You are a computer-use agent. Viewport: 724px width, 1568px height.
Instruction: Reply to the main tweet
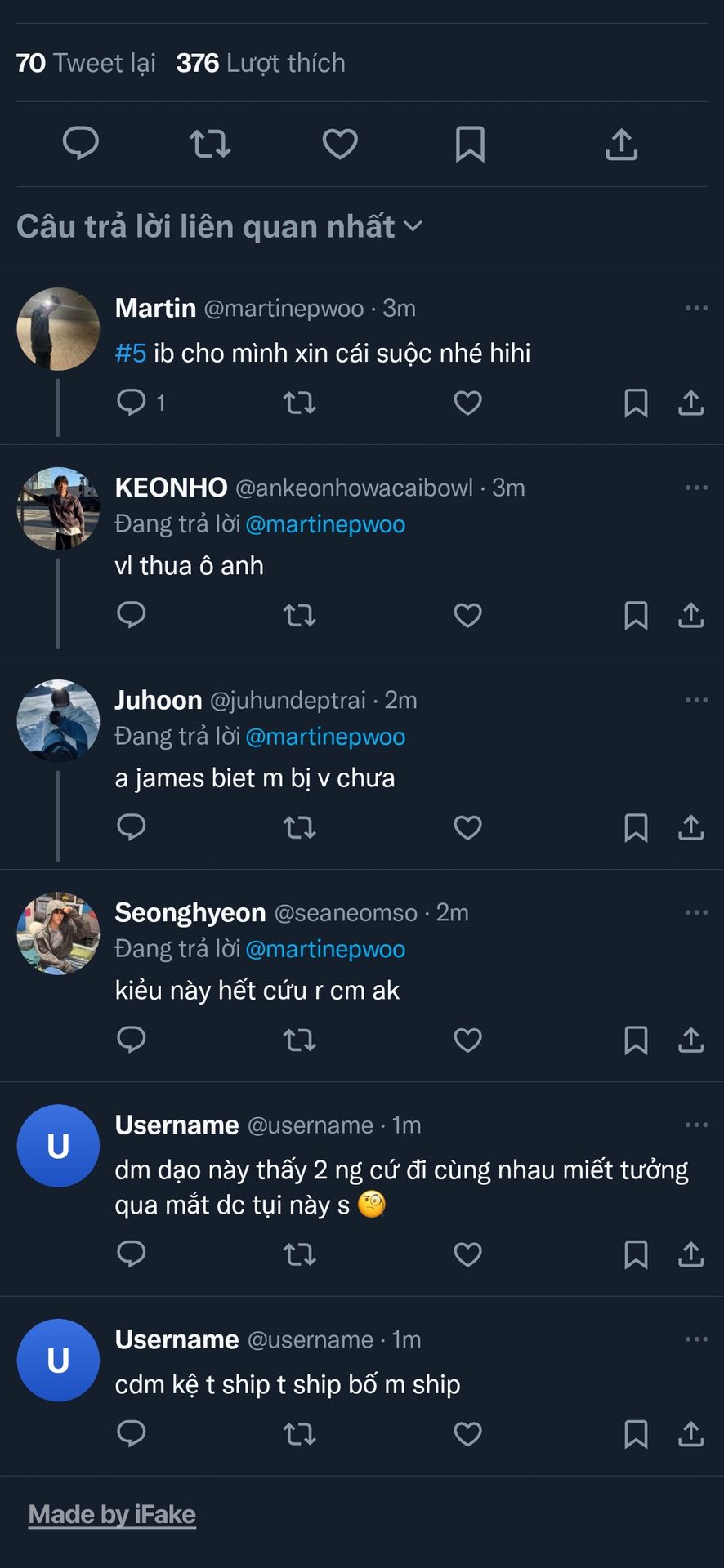pyautogui.click(x=81, y=144)
